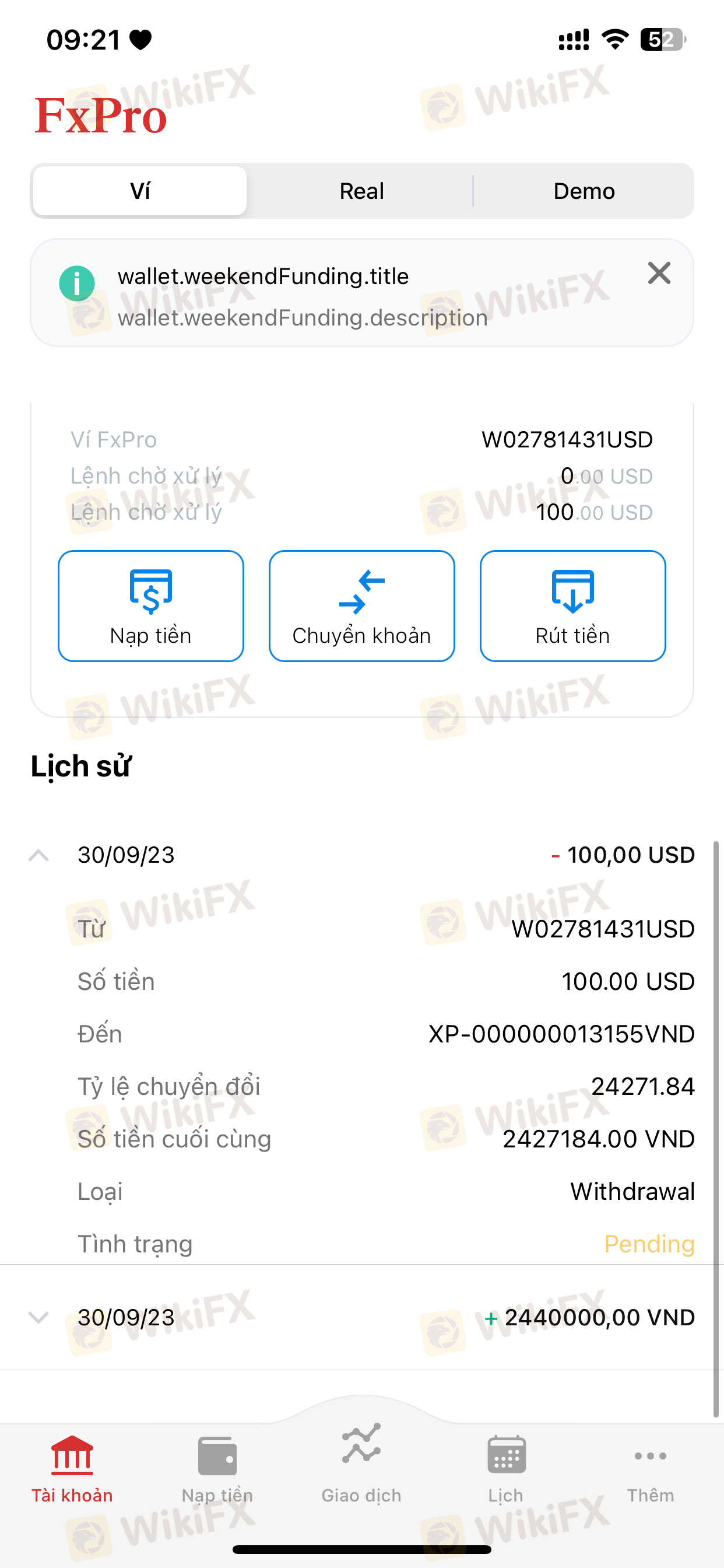The height and width of the screenshot is (1568, 724).
Task: Switch to the Demo accounts tab
Action: tap(584, 191)
